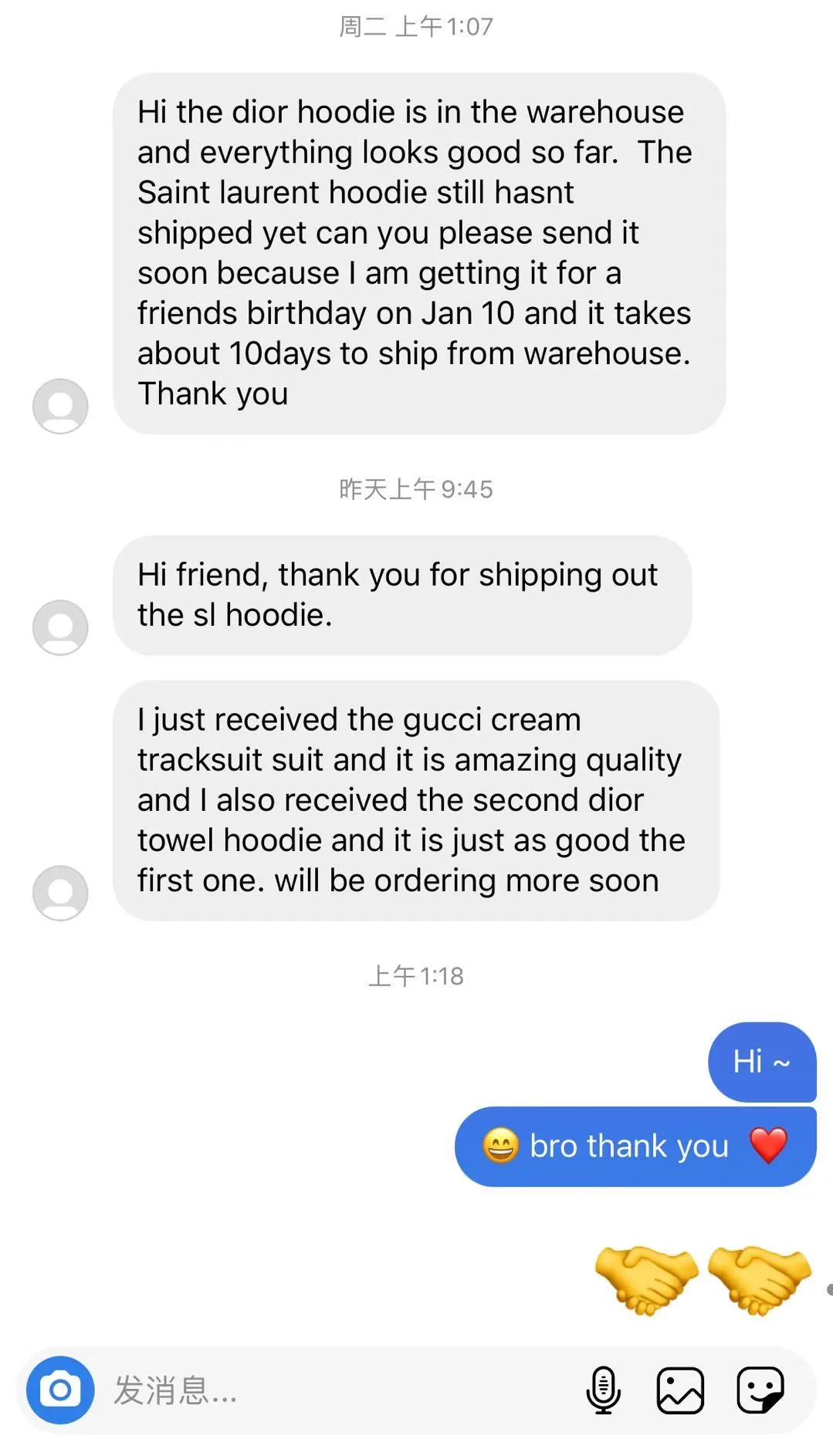Open sender's avatar beside the Dior hoodie message

click(60, 406)
